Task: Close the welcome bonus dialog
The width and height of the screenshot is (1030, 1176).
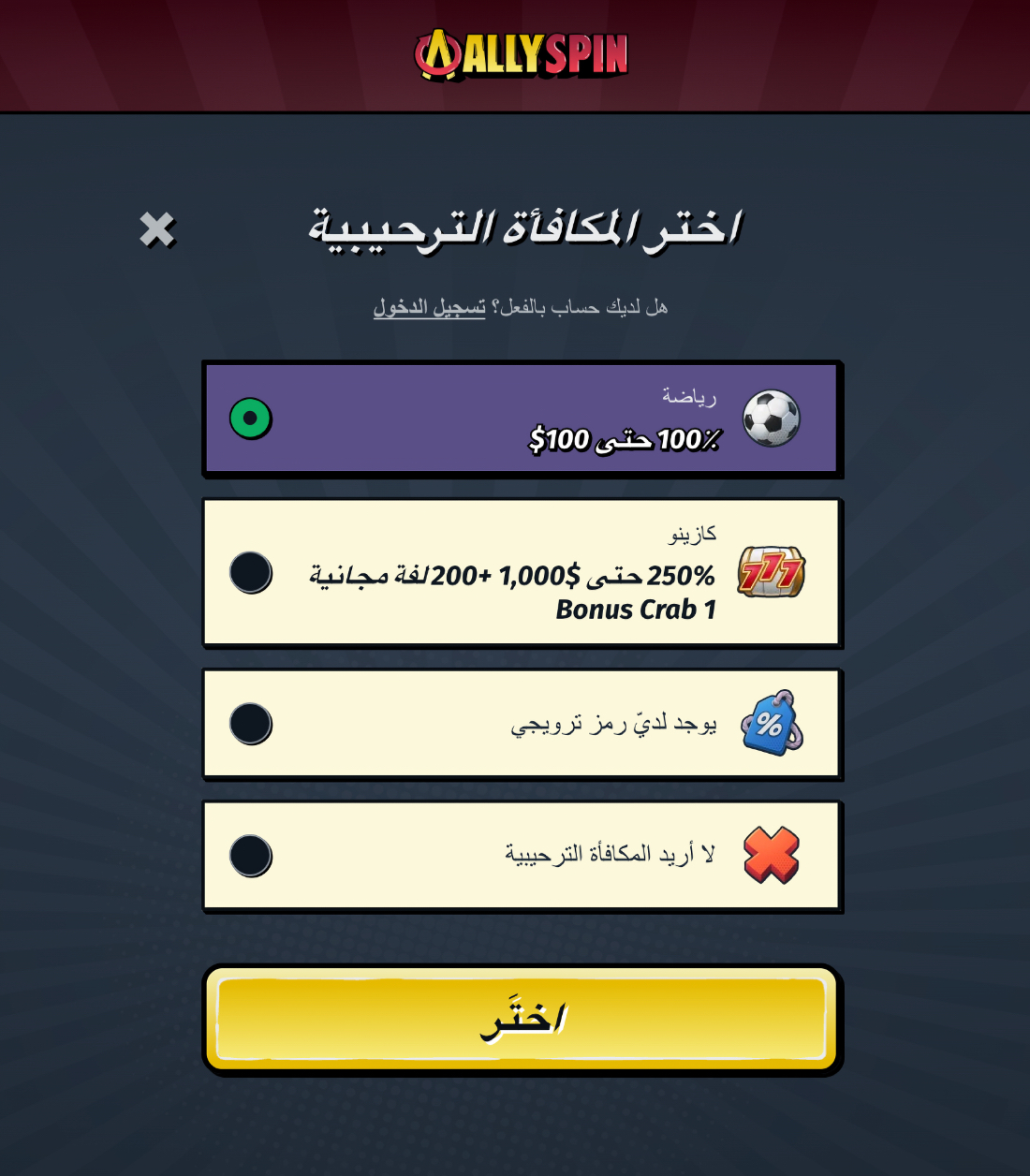Action: point(157,229)
